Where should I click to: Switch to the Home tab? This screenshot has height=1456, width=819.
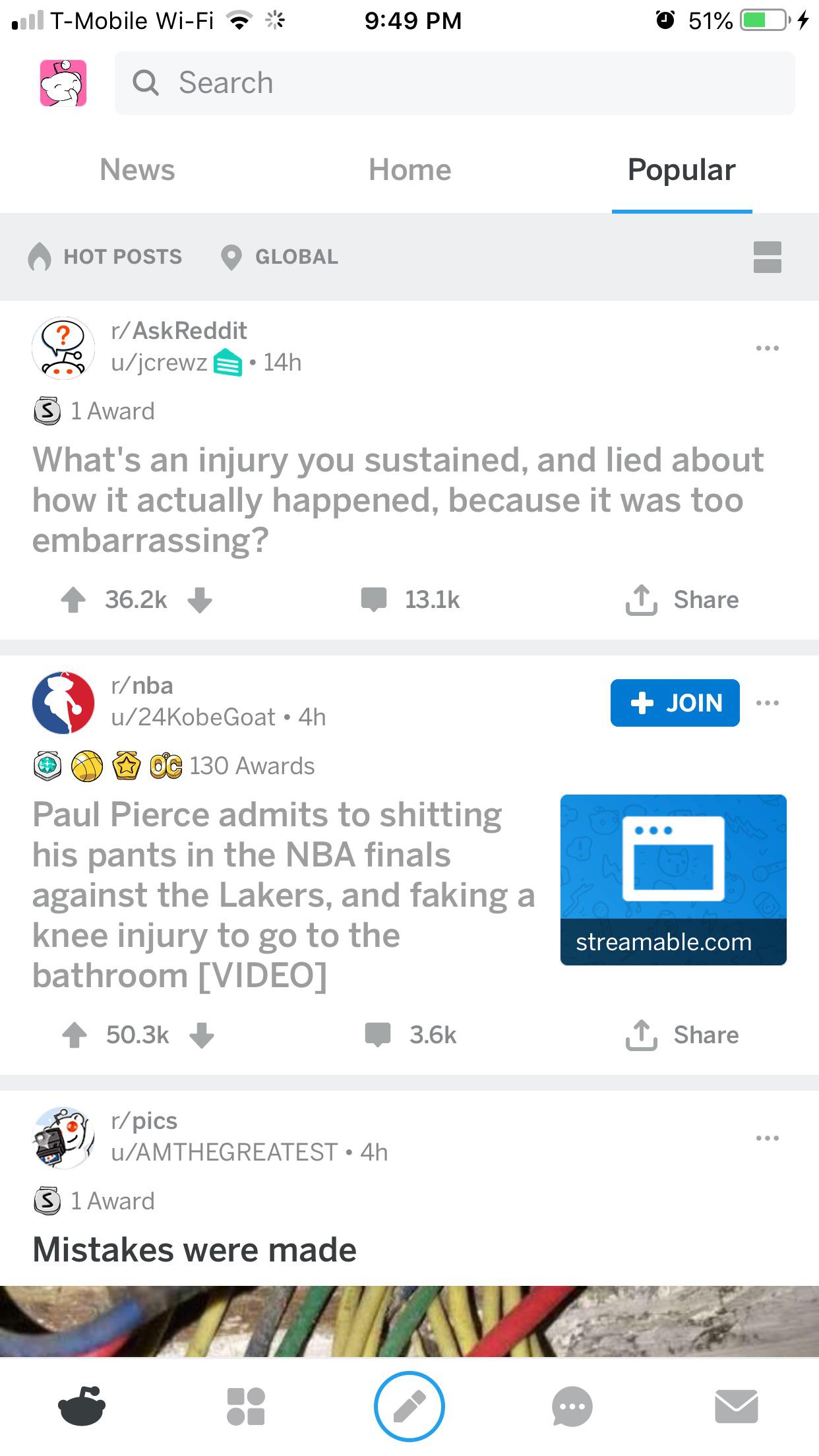[x=409, y=170]
